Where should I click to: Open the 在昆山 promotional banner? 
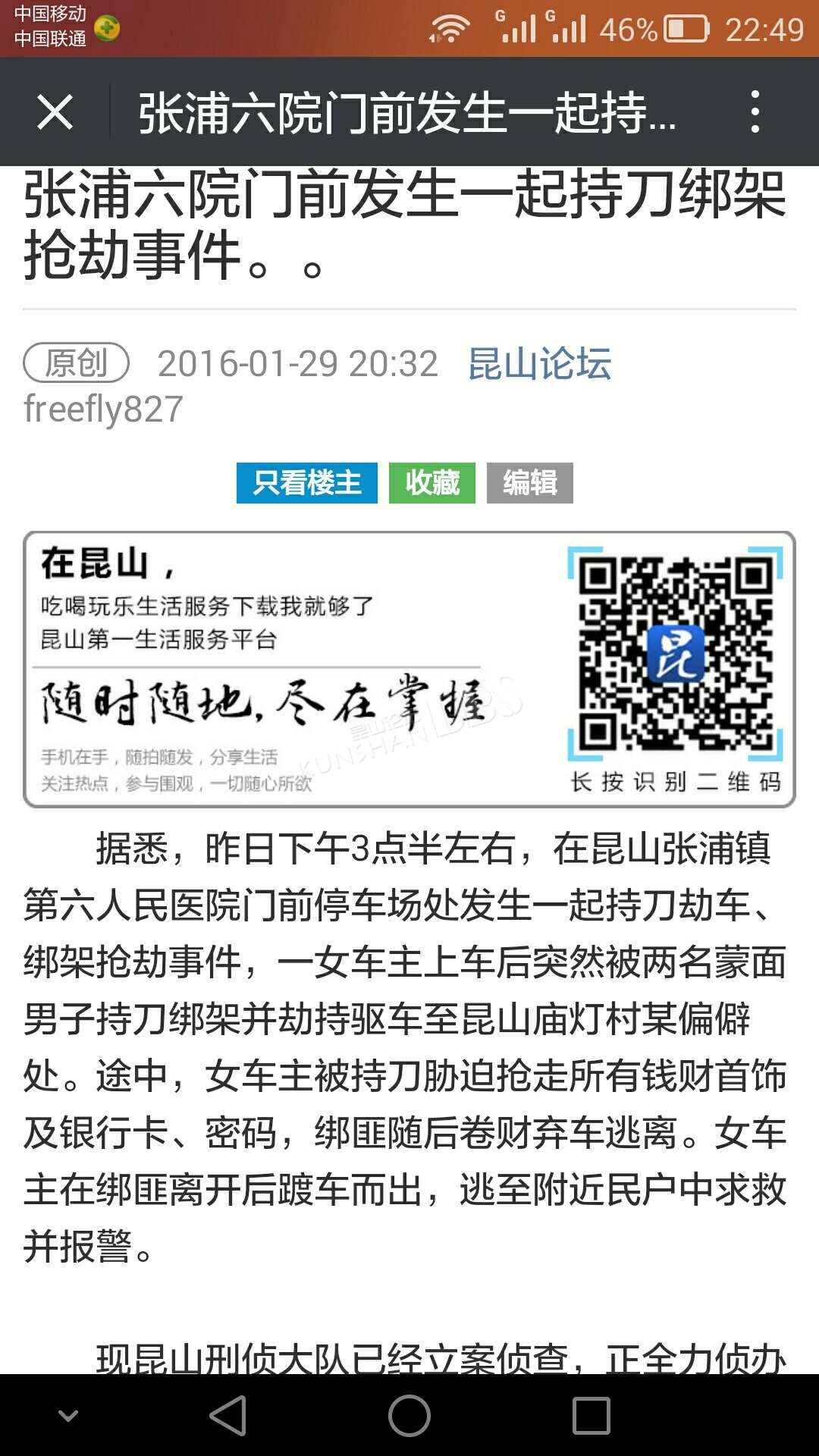409,669
